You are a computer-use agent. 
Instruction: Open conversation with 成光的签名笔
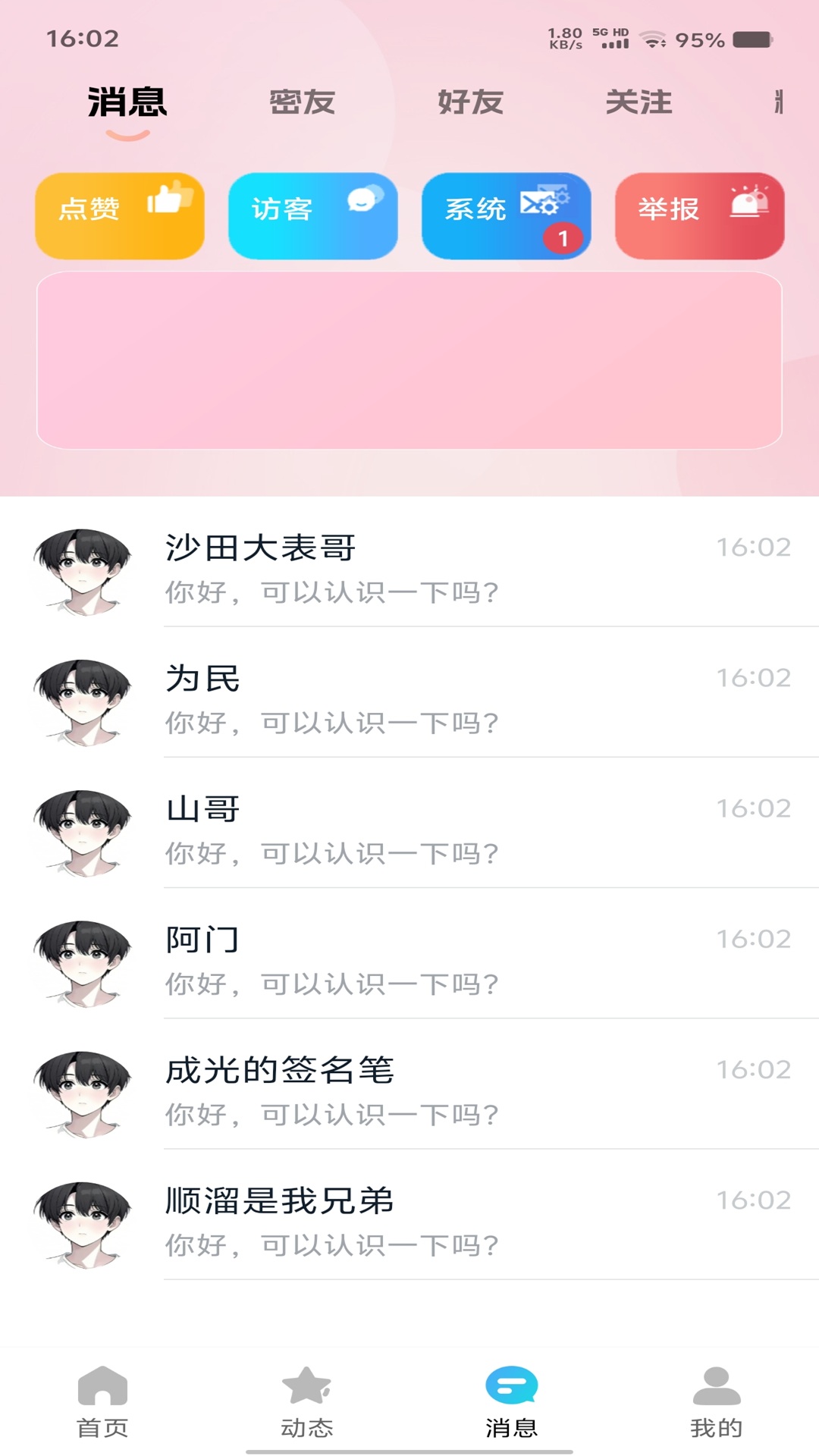pos(409,1092)
